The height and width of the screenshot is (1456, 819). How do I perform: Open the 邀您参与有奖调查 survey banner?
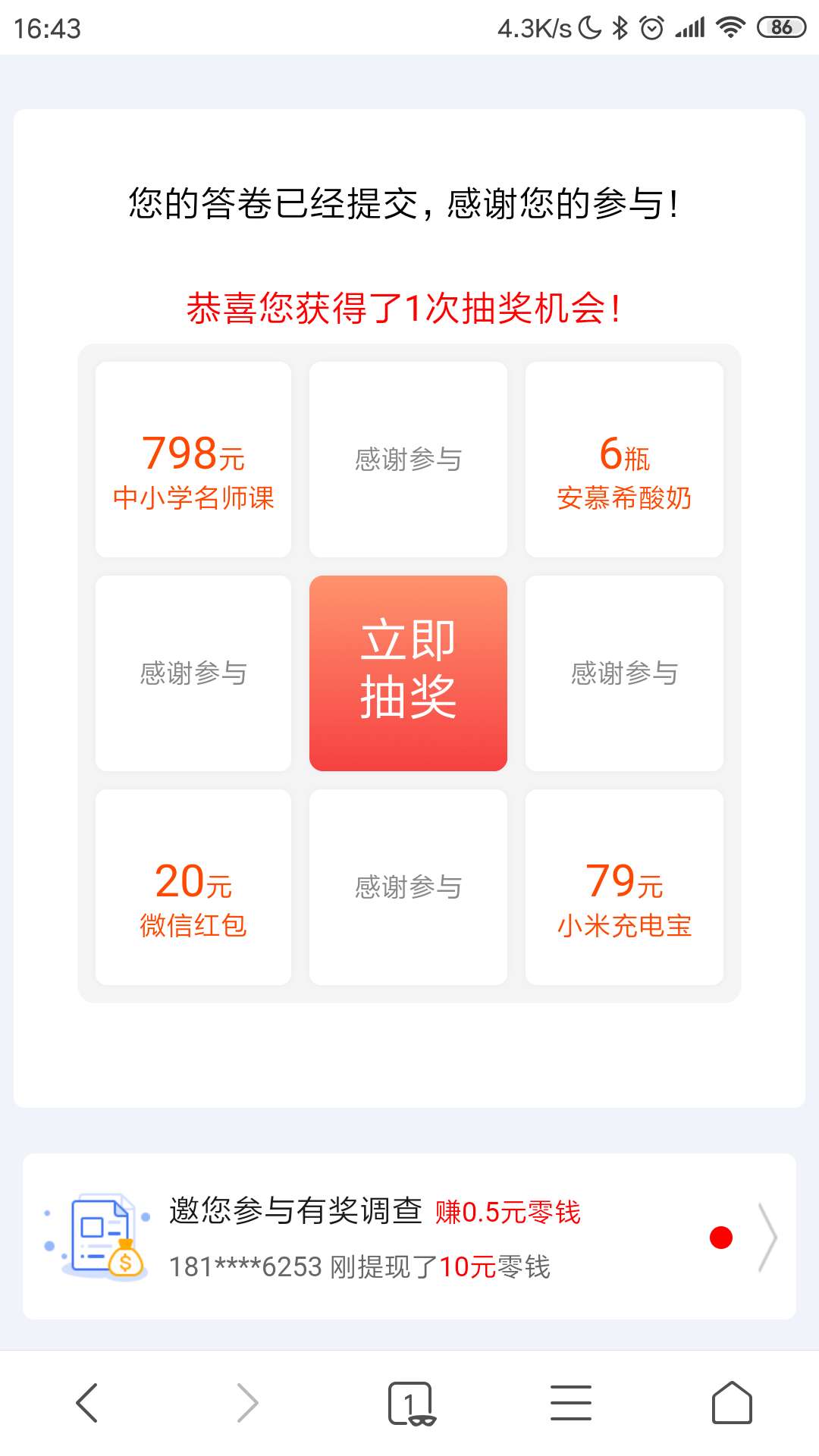[x=409, y=1237]
